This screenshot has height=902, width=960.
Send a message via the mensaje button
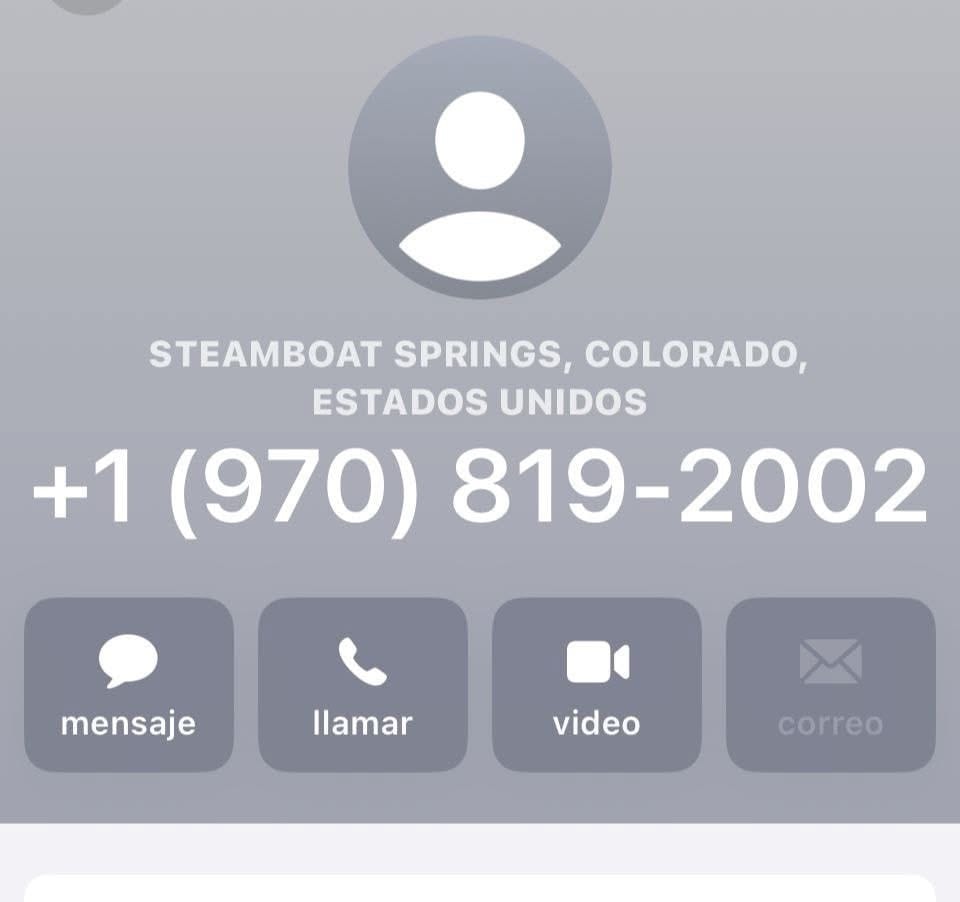point(128,685)
